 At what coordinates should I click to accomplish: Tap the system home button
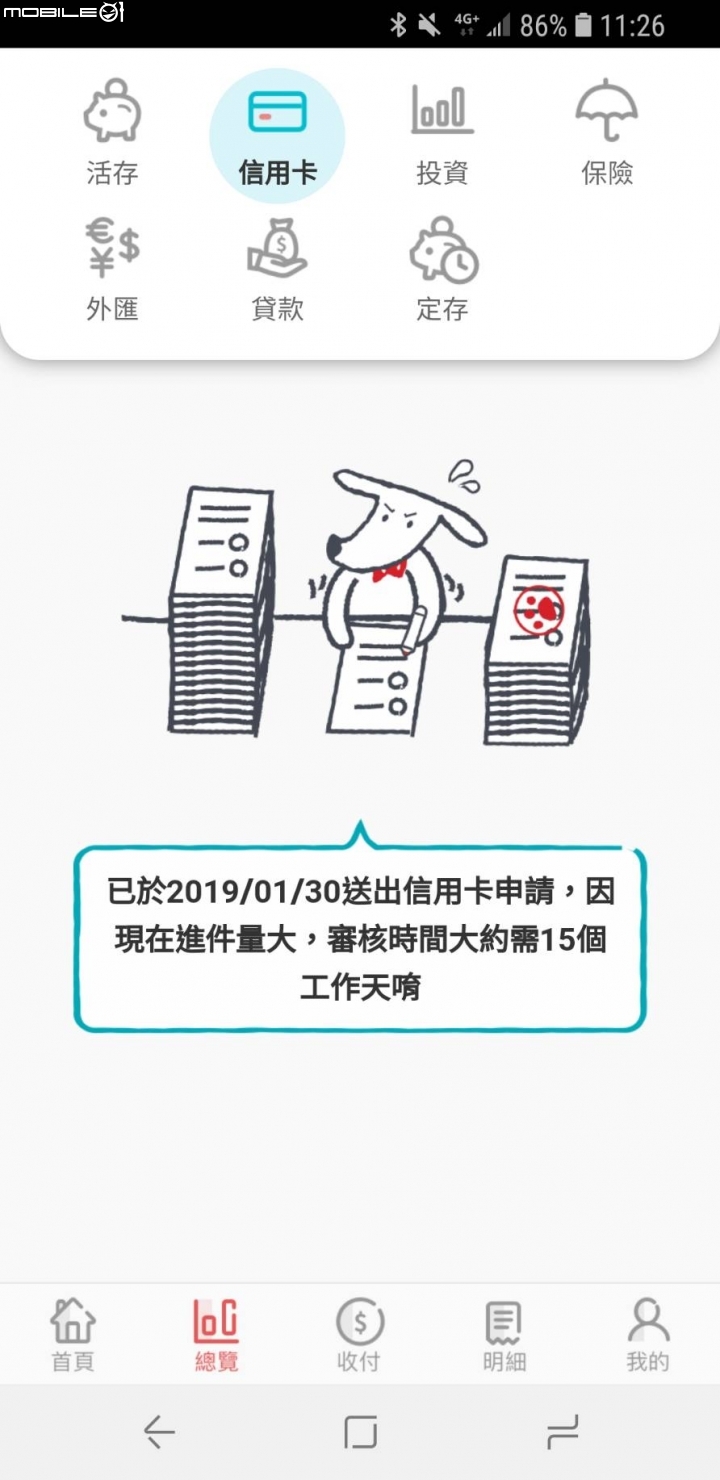360,1432
